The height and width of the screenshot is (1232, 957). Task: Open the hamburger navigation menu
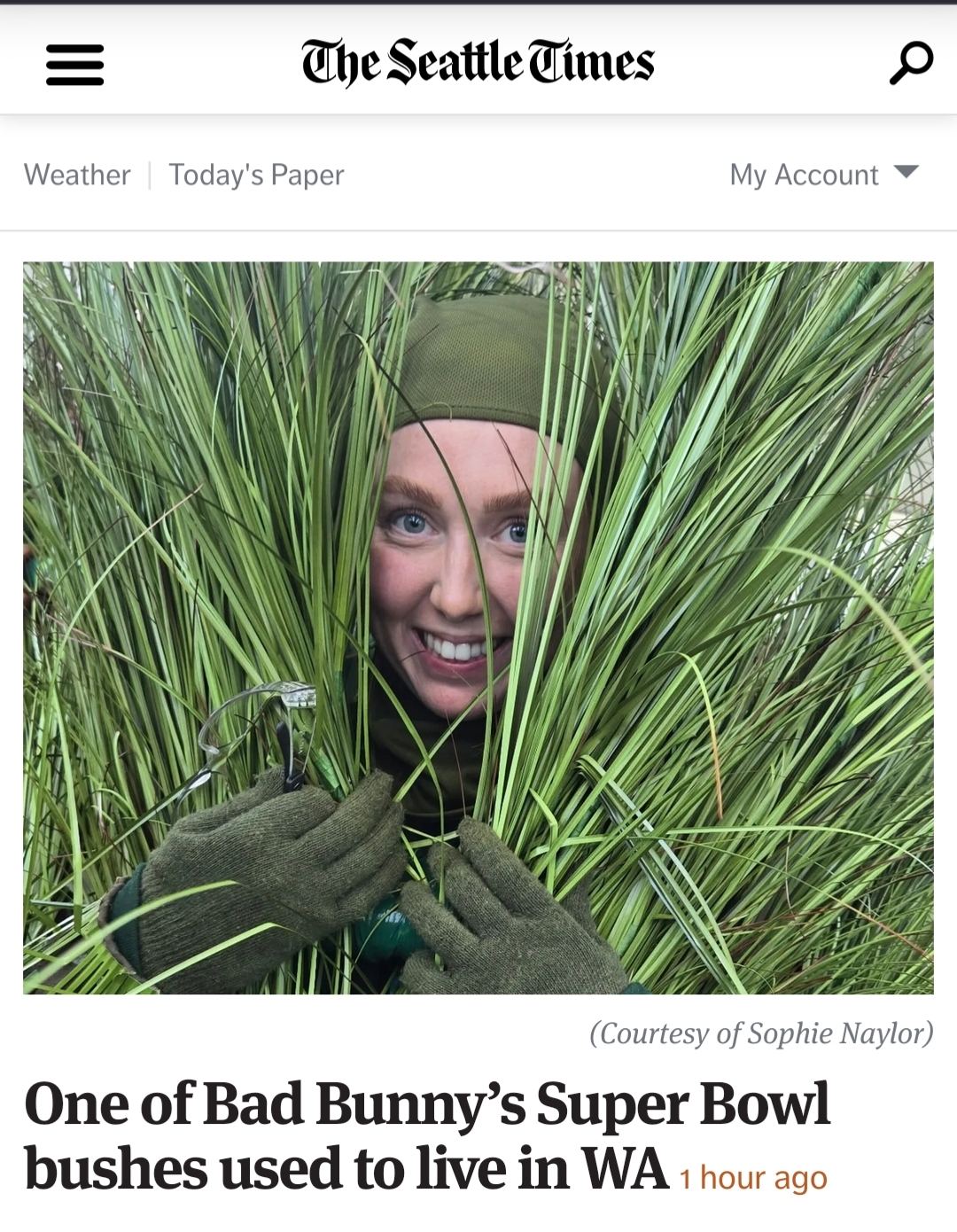pos(75,65)
